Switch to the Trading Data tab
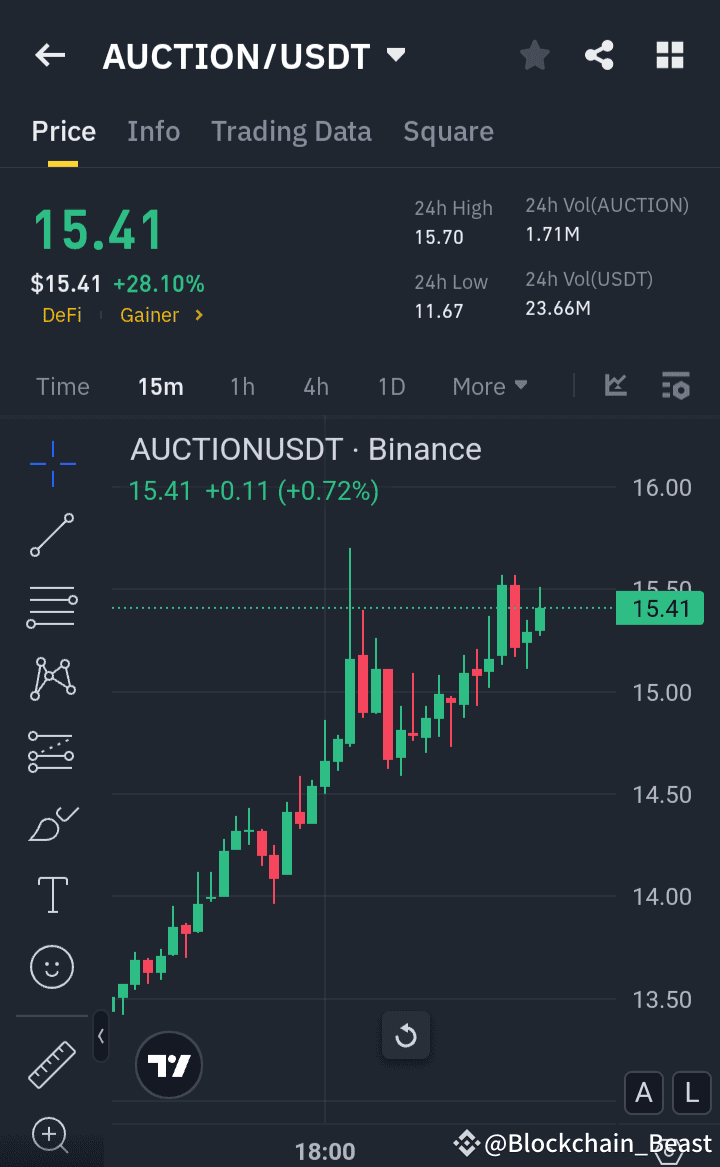 291,131
